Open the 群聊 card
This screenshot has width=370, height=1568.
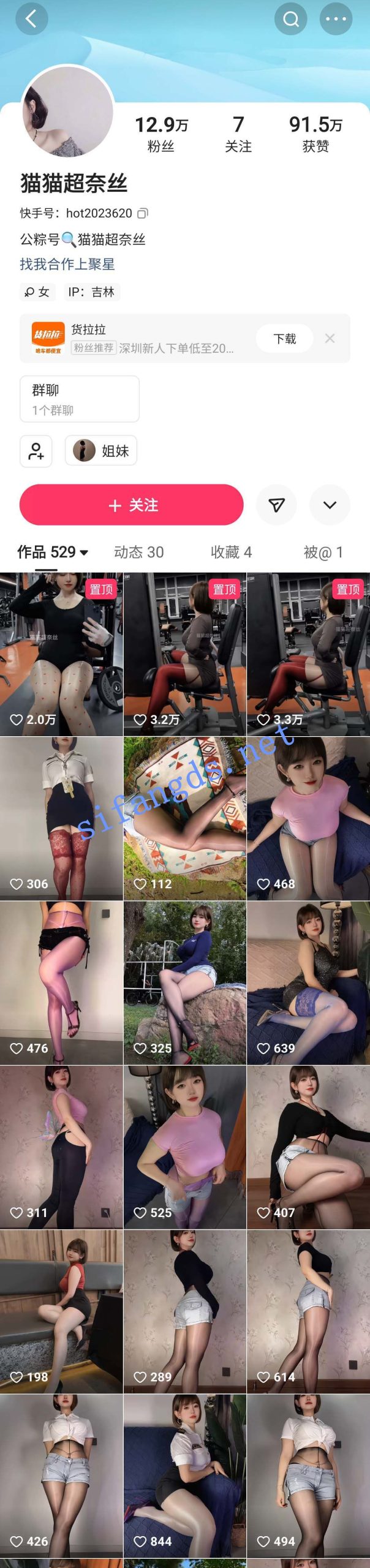(80, 399)
